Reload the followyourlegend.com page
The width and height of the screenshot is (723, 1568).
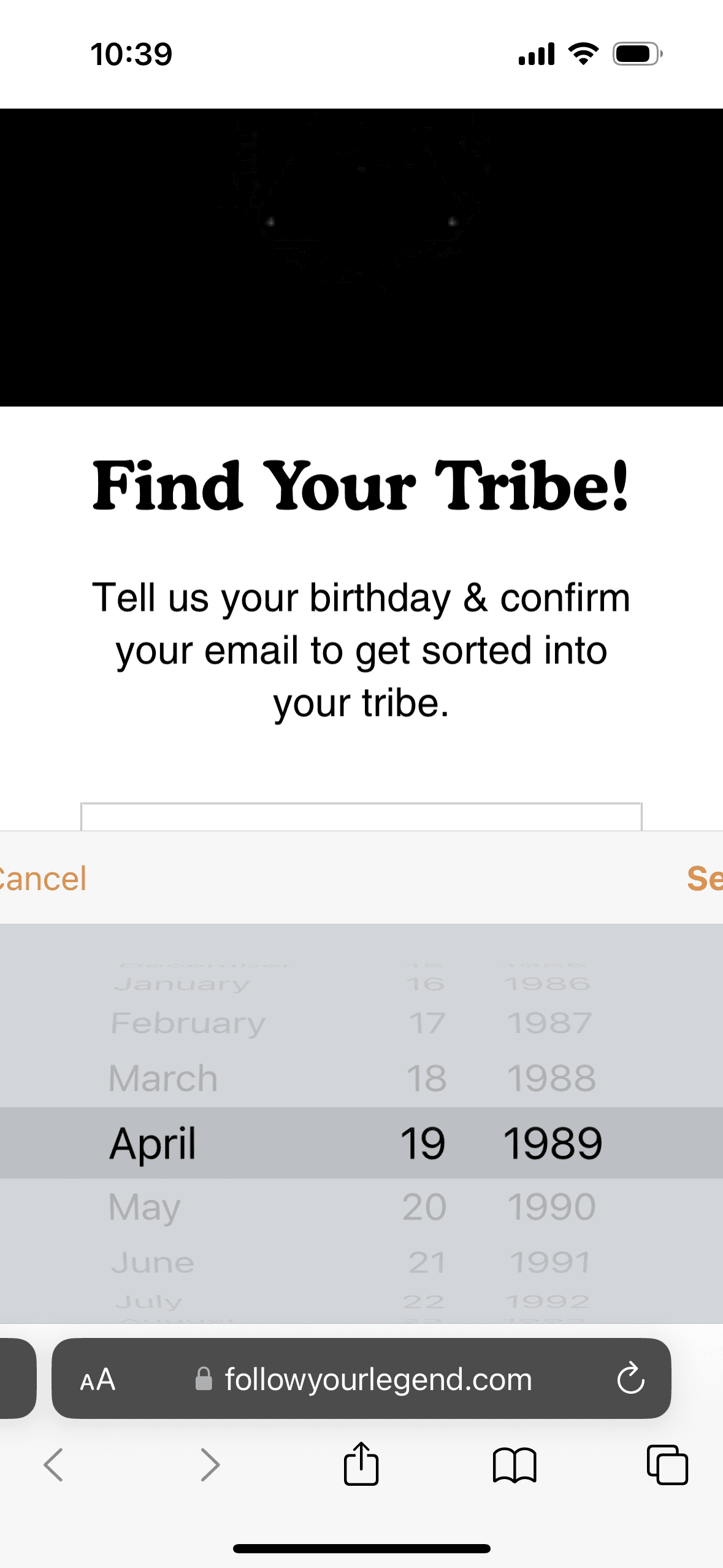(630, 1379)
